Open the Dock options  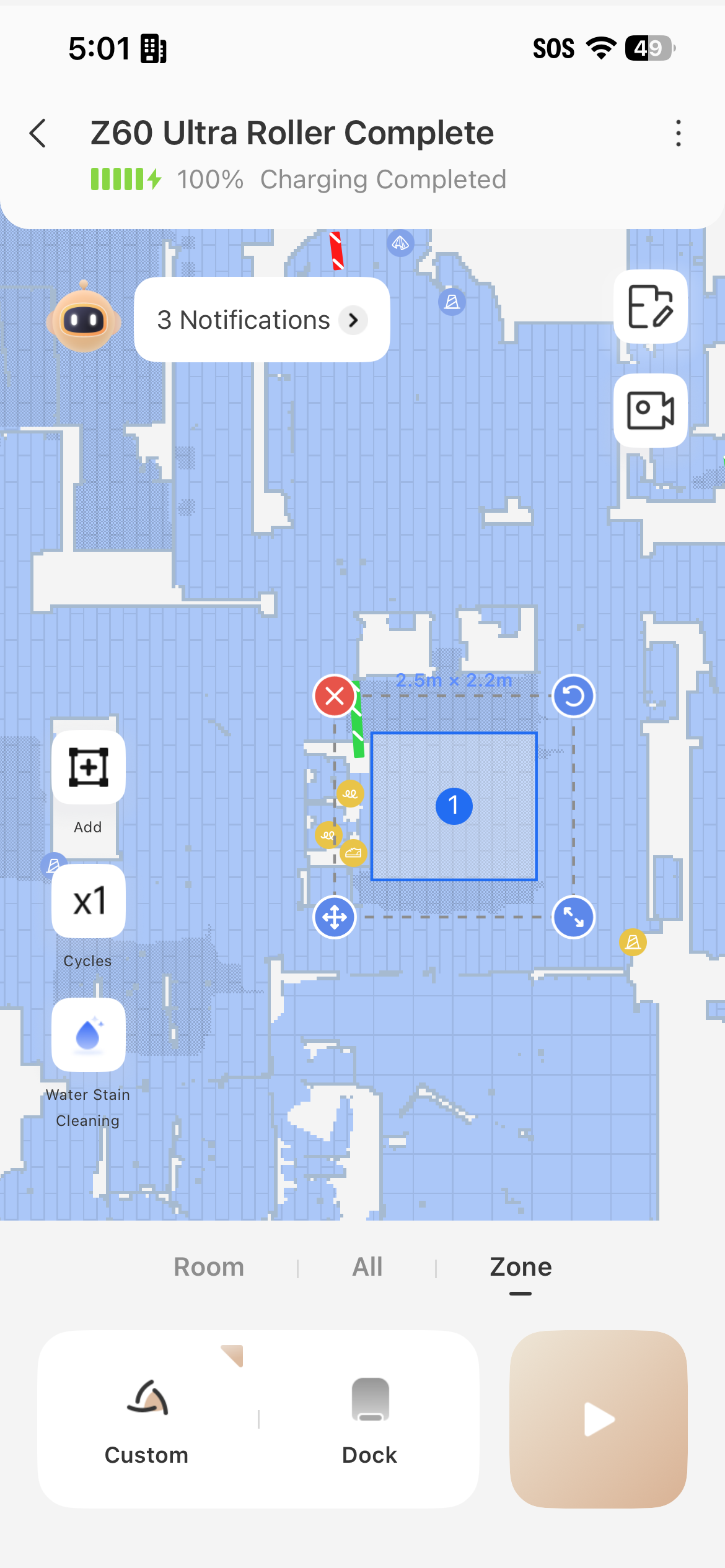click(370, 1419)
